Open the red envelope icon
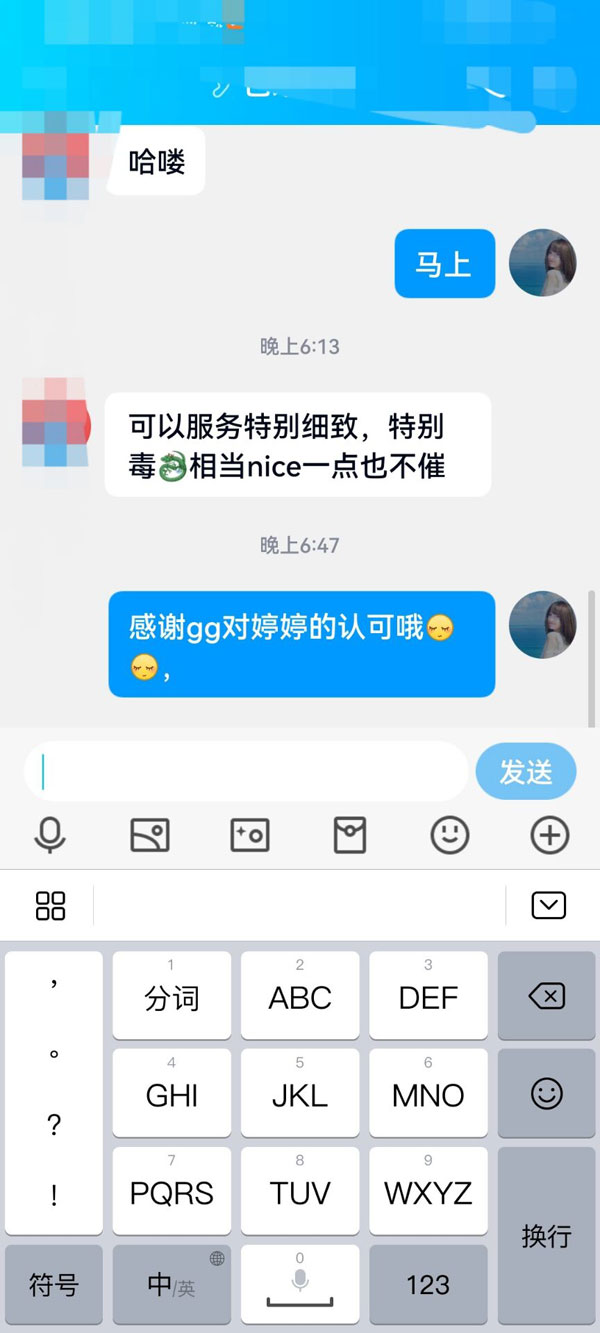Screen dimensions: 600x1333 click(350, 835)
